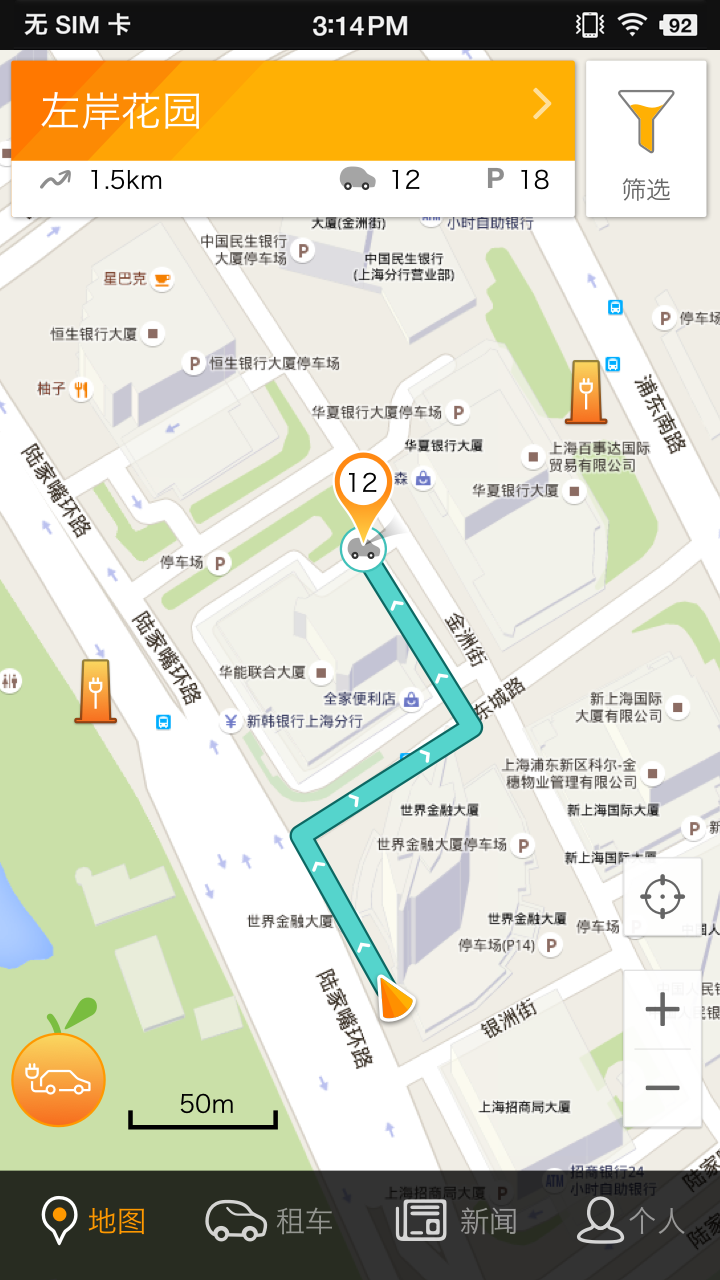The width and height of the screenshot is (720, 1280).
Task: Zoom in on the map
Action: (x=662, y=1010)
